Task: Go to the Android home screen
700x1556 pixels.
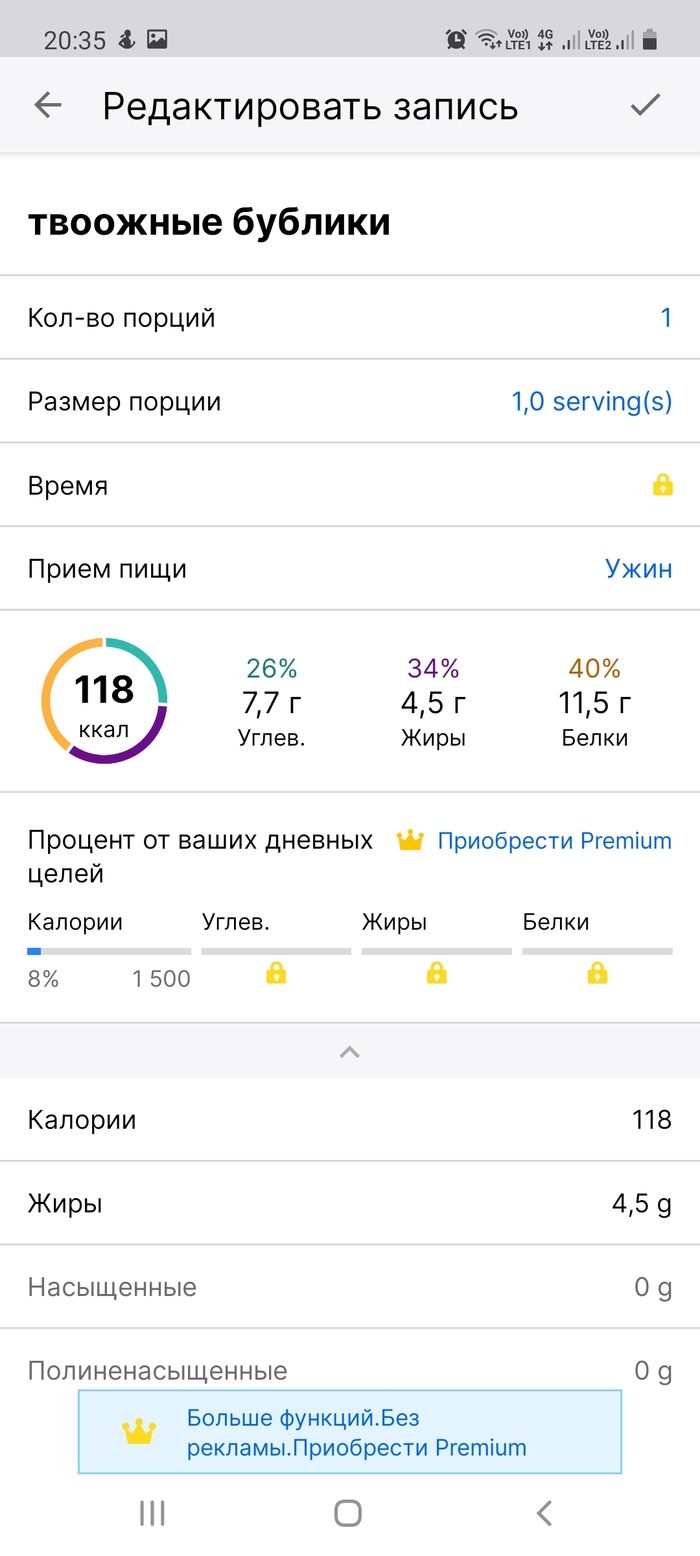Action: point(348,1513)
